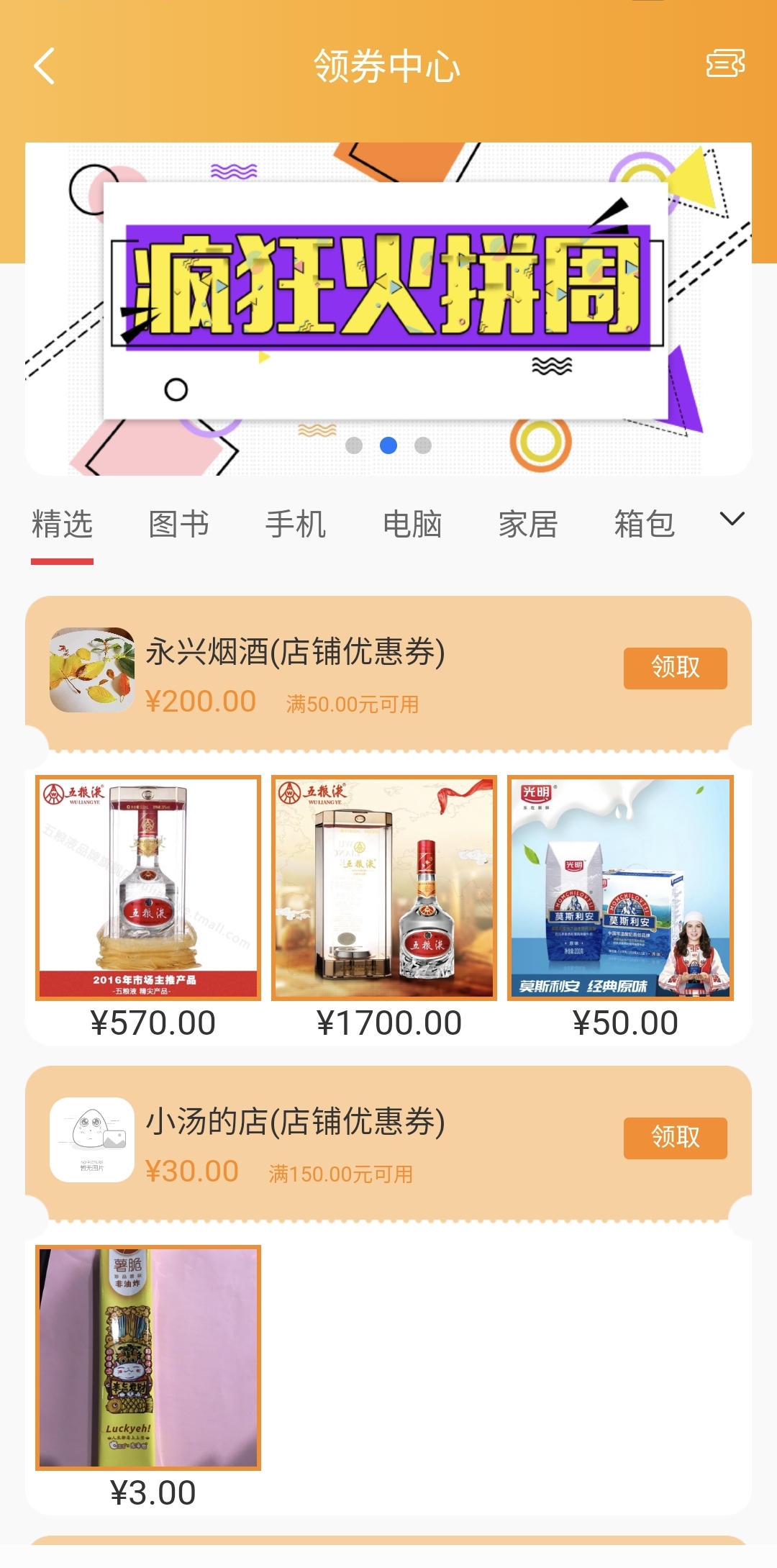
Task: Open the ¥570.00 五粮液 product
Action: coord(148,888)
